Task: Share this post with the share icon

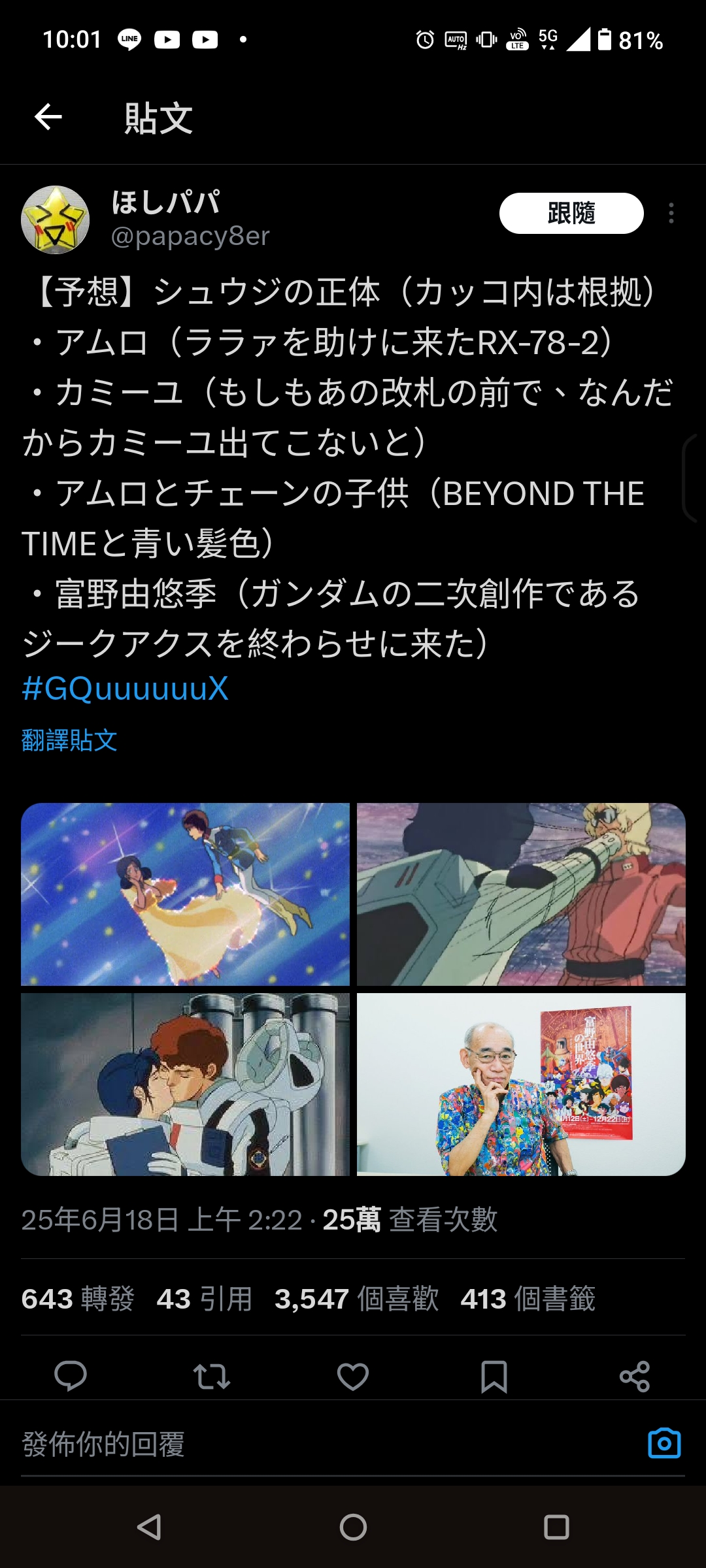Action: click(x=635, y=1377)
